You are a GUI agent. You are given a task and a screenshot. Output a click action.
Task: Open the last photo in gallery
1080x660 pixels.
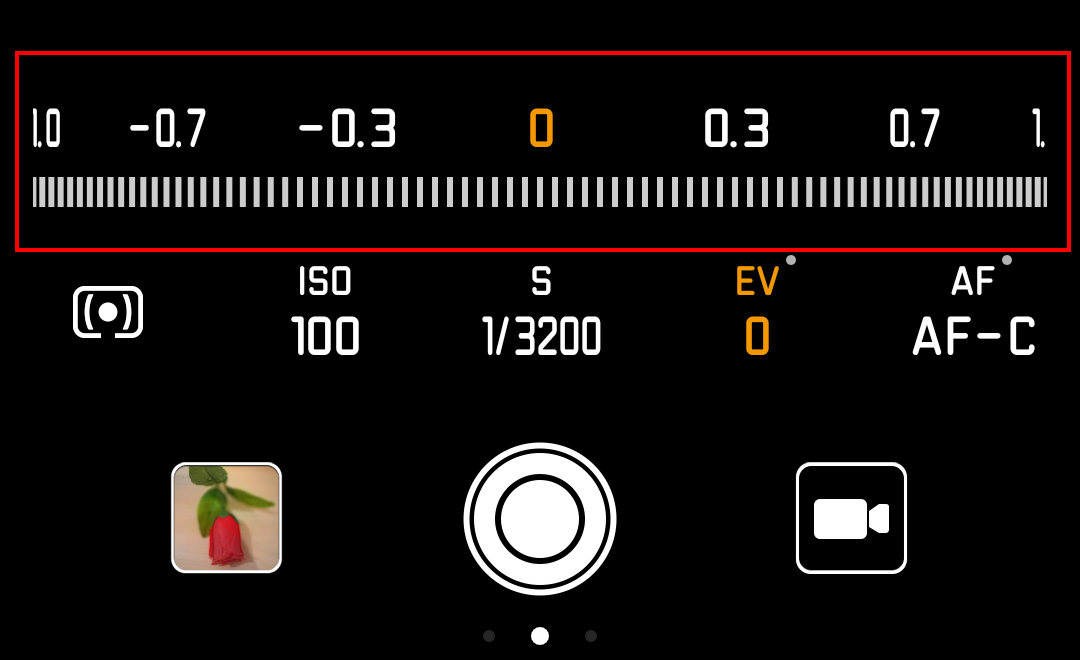click(226, 517)
